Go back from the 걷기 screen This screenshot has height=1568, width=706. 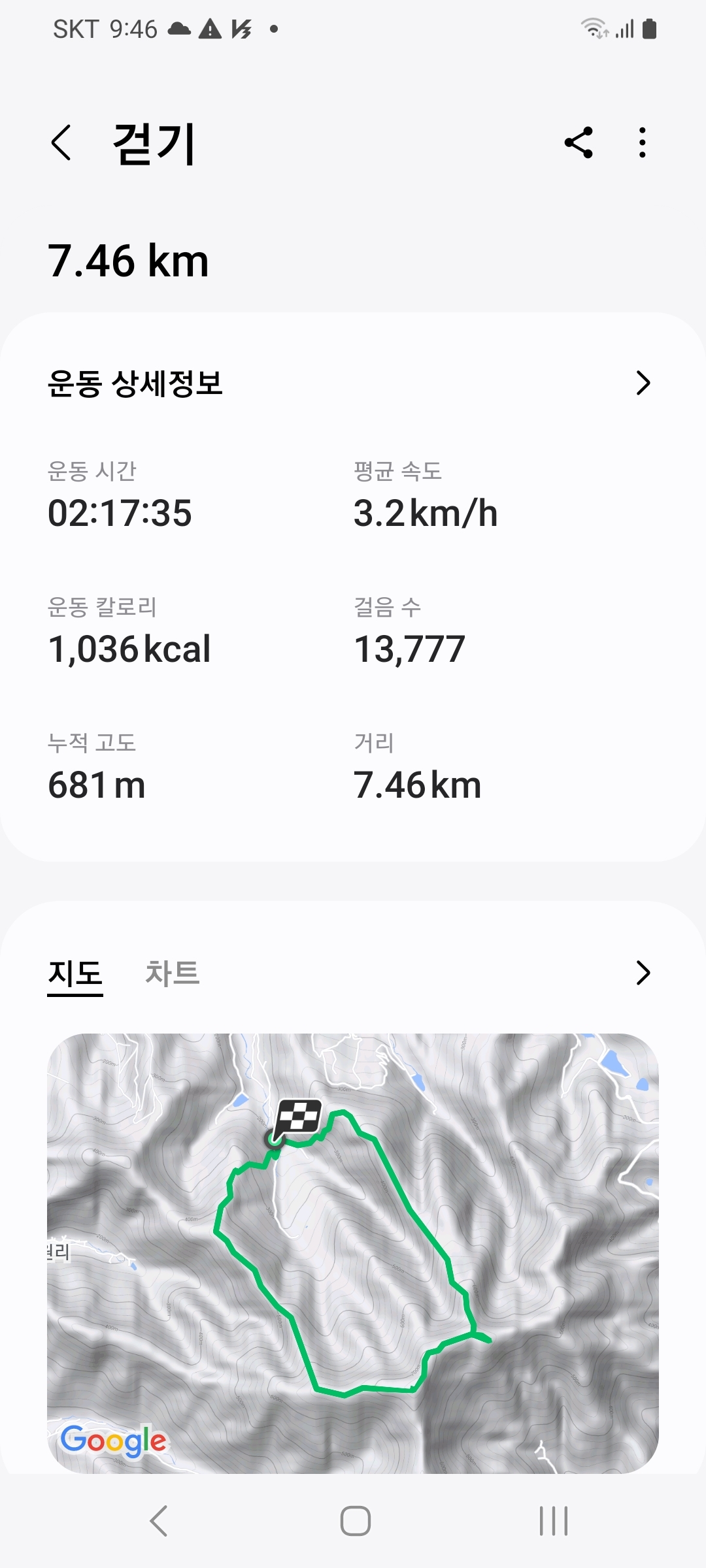(x=61, y=143)
